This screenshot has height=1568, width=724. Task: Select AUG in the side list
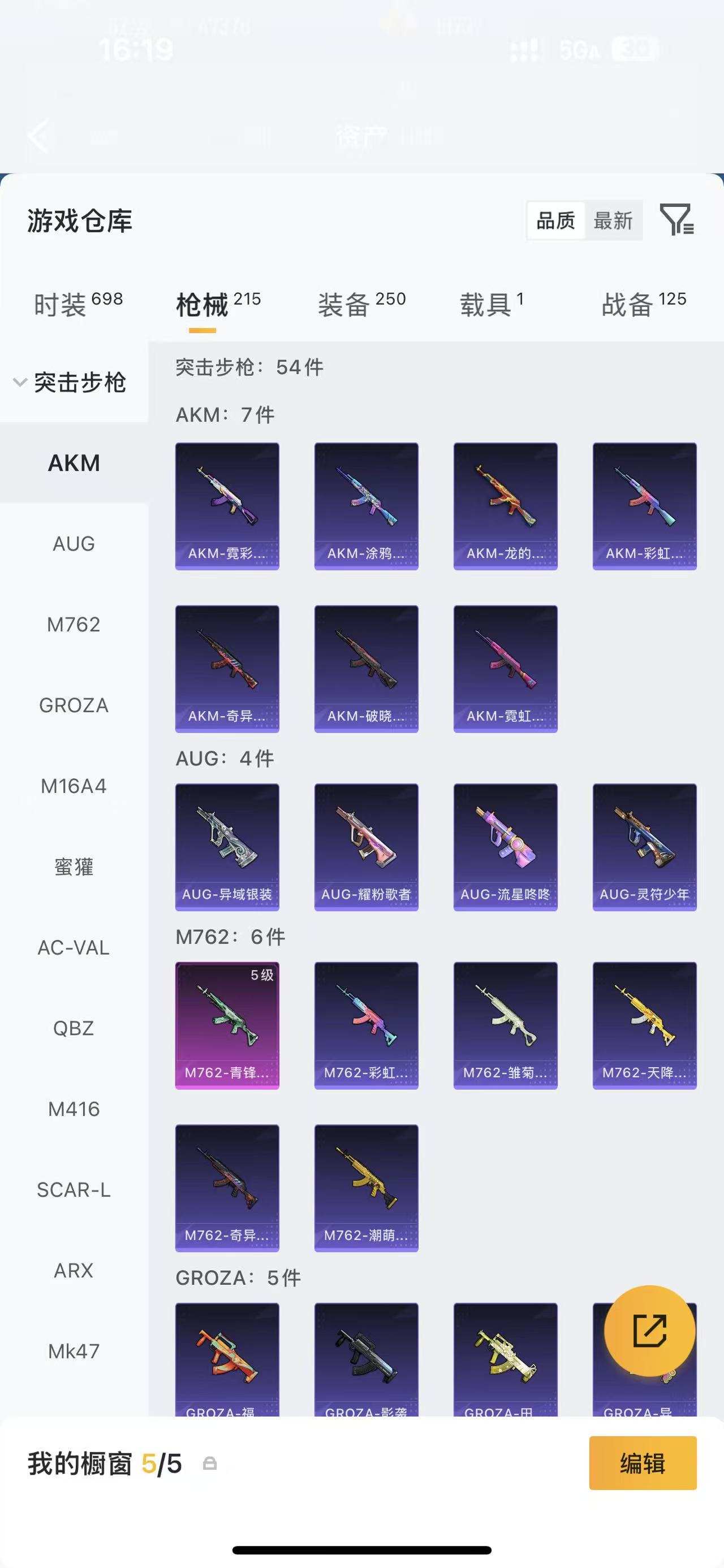point(74,544)
